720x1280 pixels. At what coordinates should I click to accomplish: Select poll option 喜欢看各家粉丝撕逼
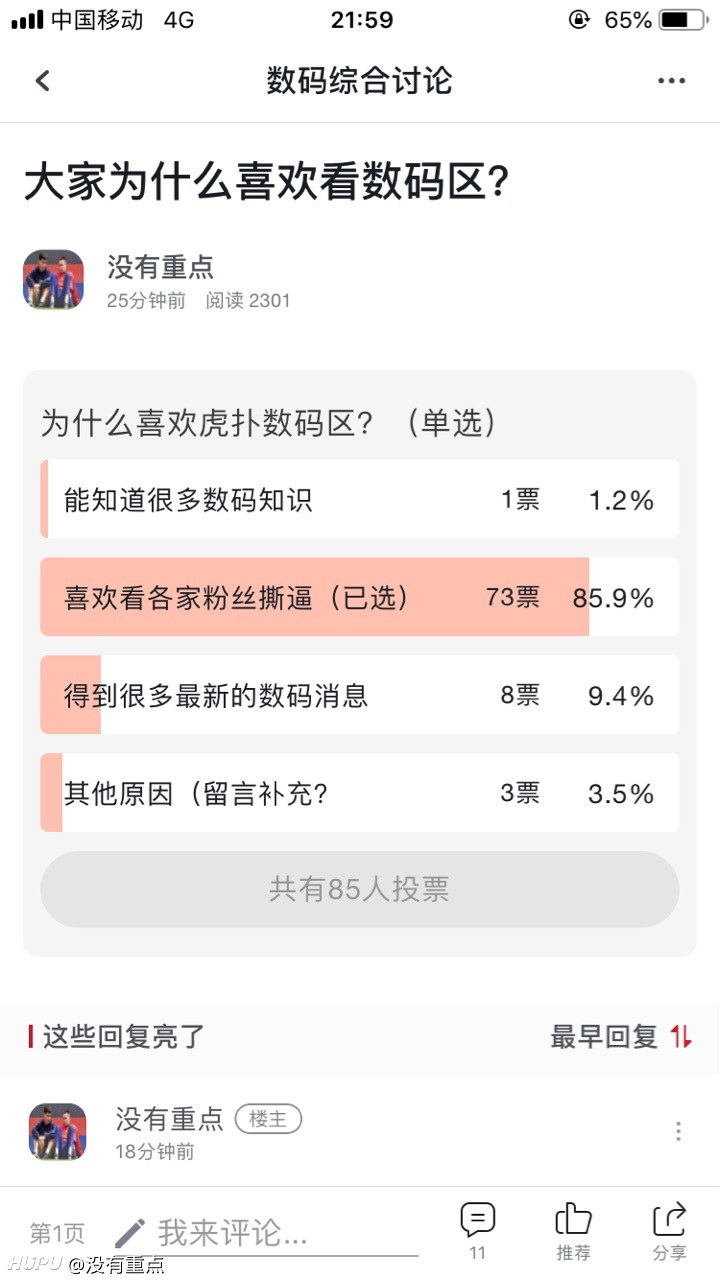point(360,597)
